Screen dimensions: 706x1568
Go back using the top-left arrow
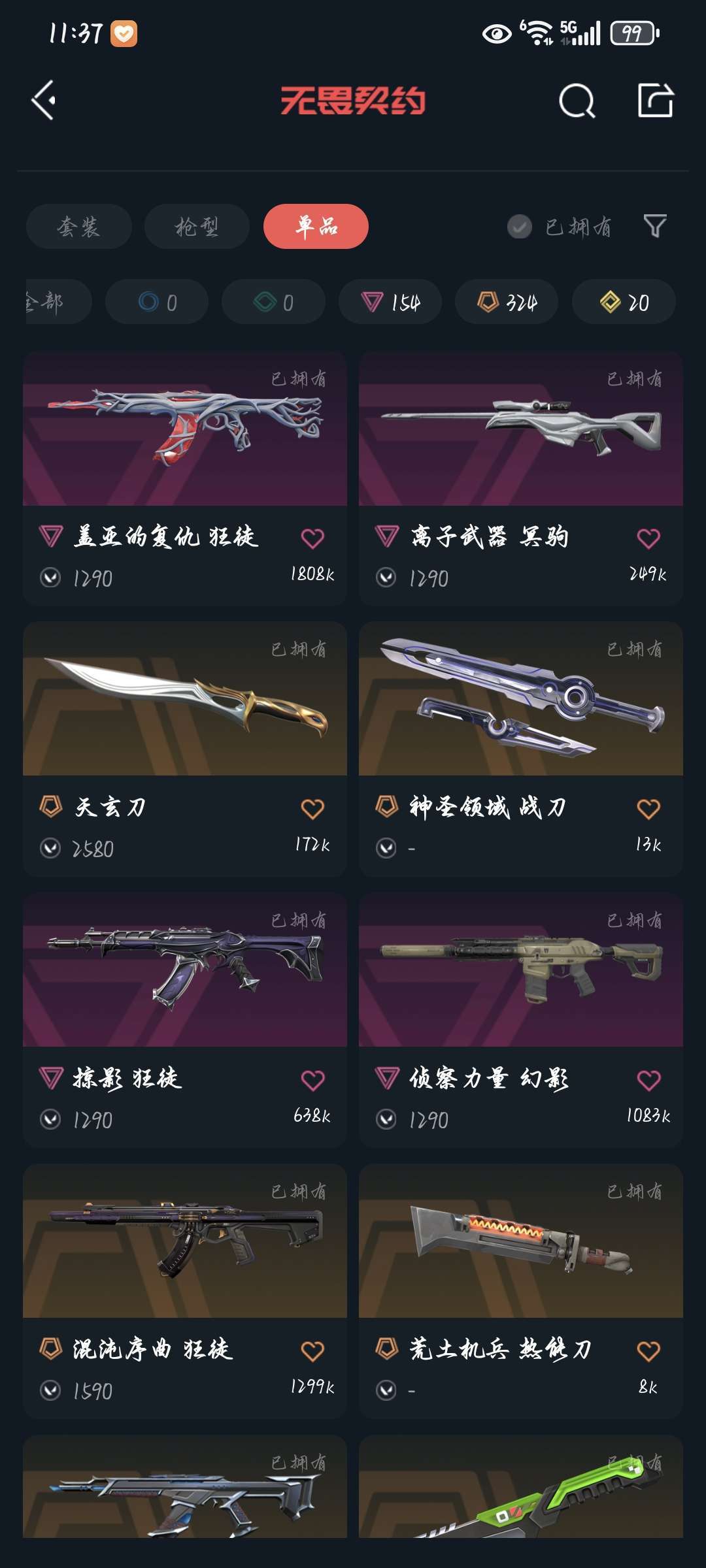(x=43, y=101)
